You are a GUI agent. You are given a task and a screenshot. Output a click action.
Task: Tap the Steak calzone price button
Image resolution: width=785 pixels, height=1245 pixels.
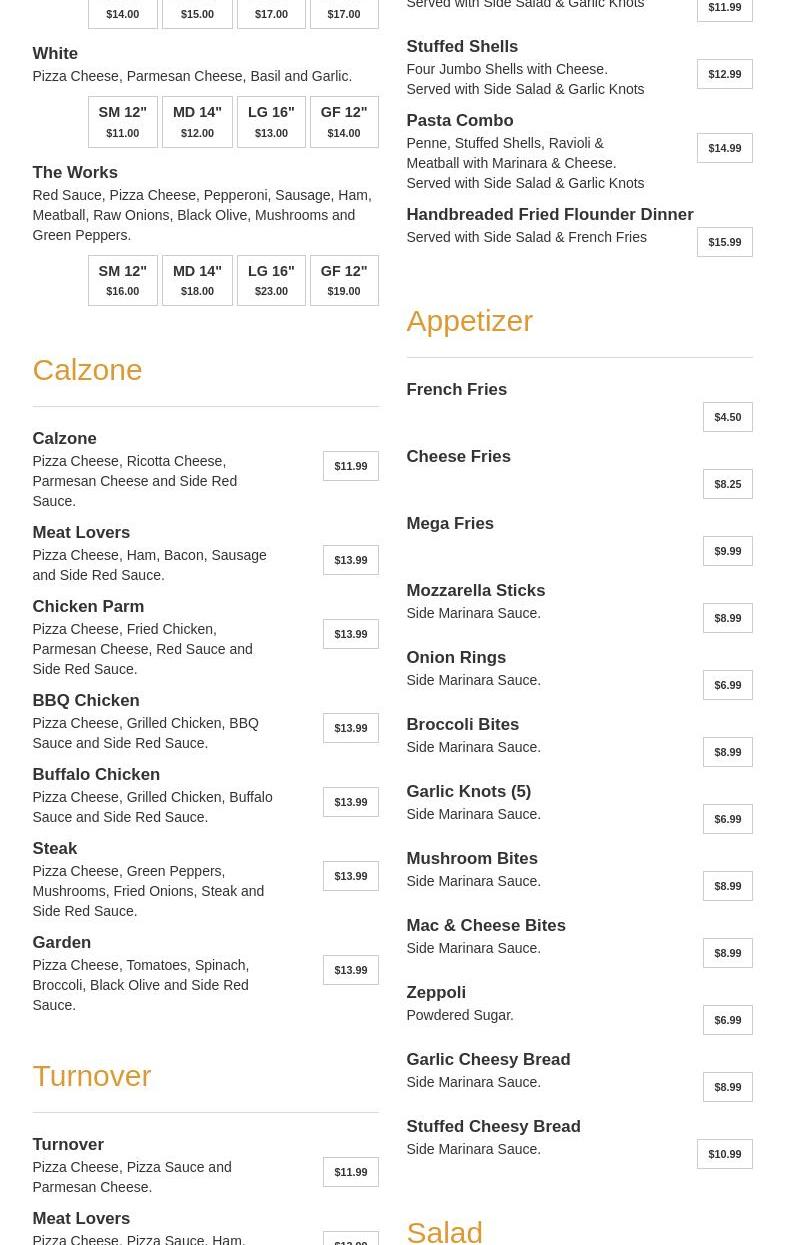[x=350, y=876]
